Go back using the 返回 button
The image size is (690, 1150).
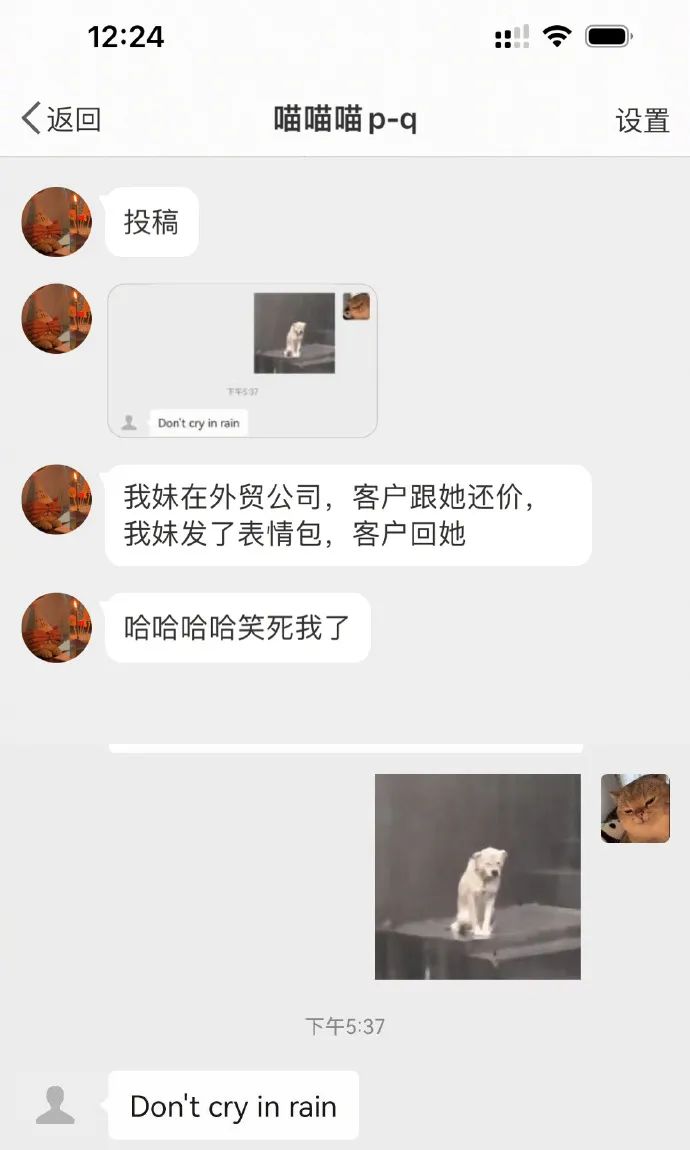point(62,120)
